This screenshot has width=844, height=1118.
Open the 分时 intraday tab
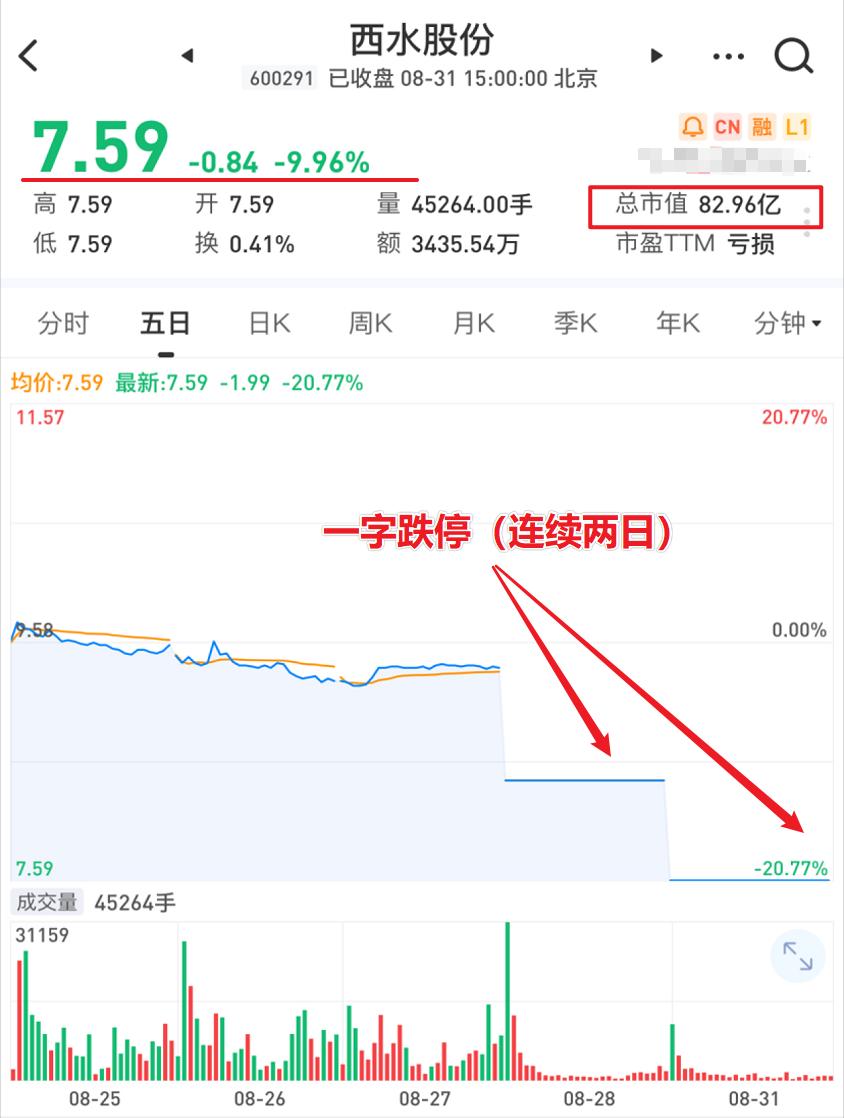click(x=63, y=323)
